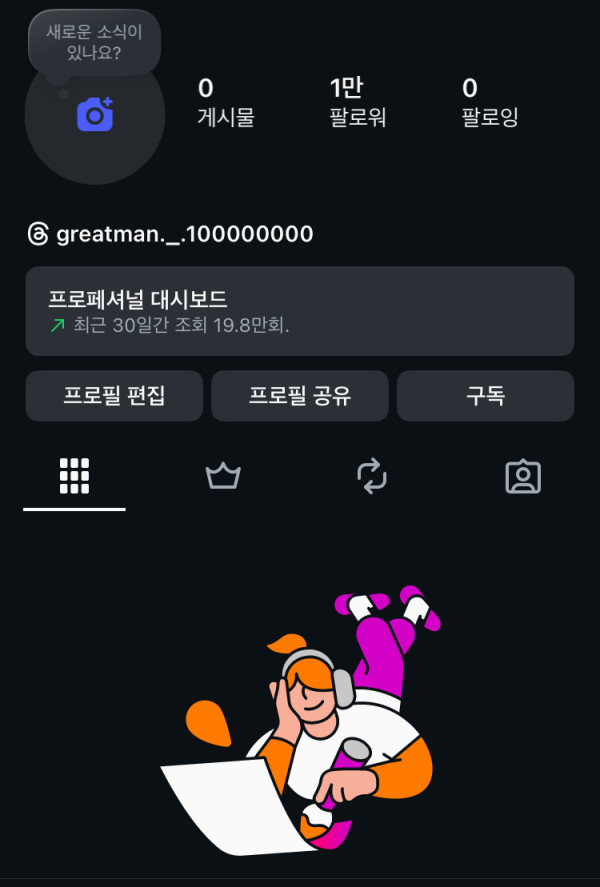Tap the 프로필 편집 button
Image resolution: width=600 pixels, height=887 pixels.
(114, 396)
